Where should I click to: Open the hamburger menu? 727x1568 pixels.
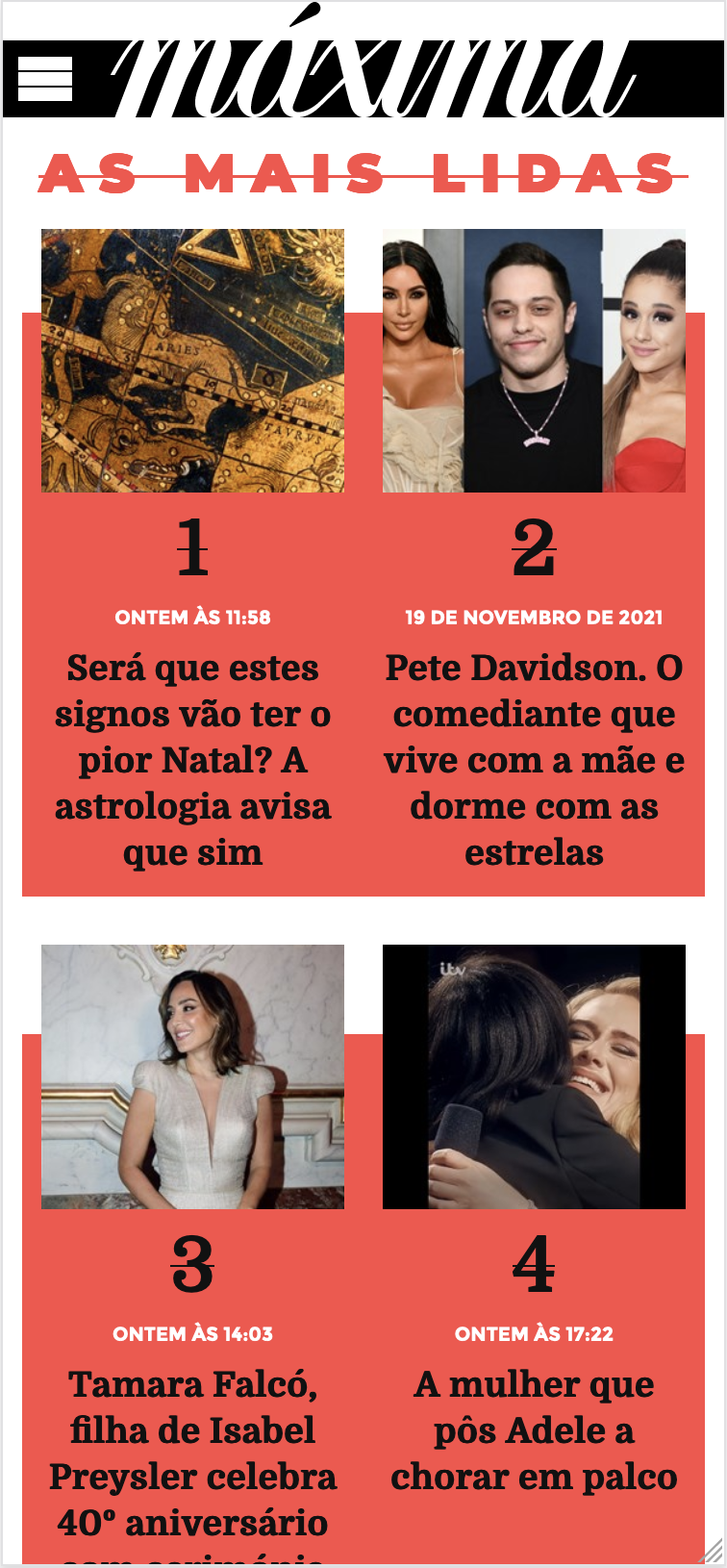point(45,79)
